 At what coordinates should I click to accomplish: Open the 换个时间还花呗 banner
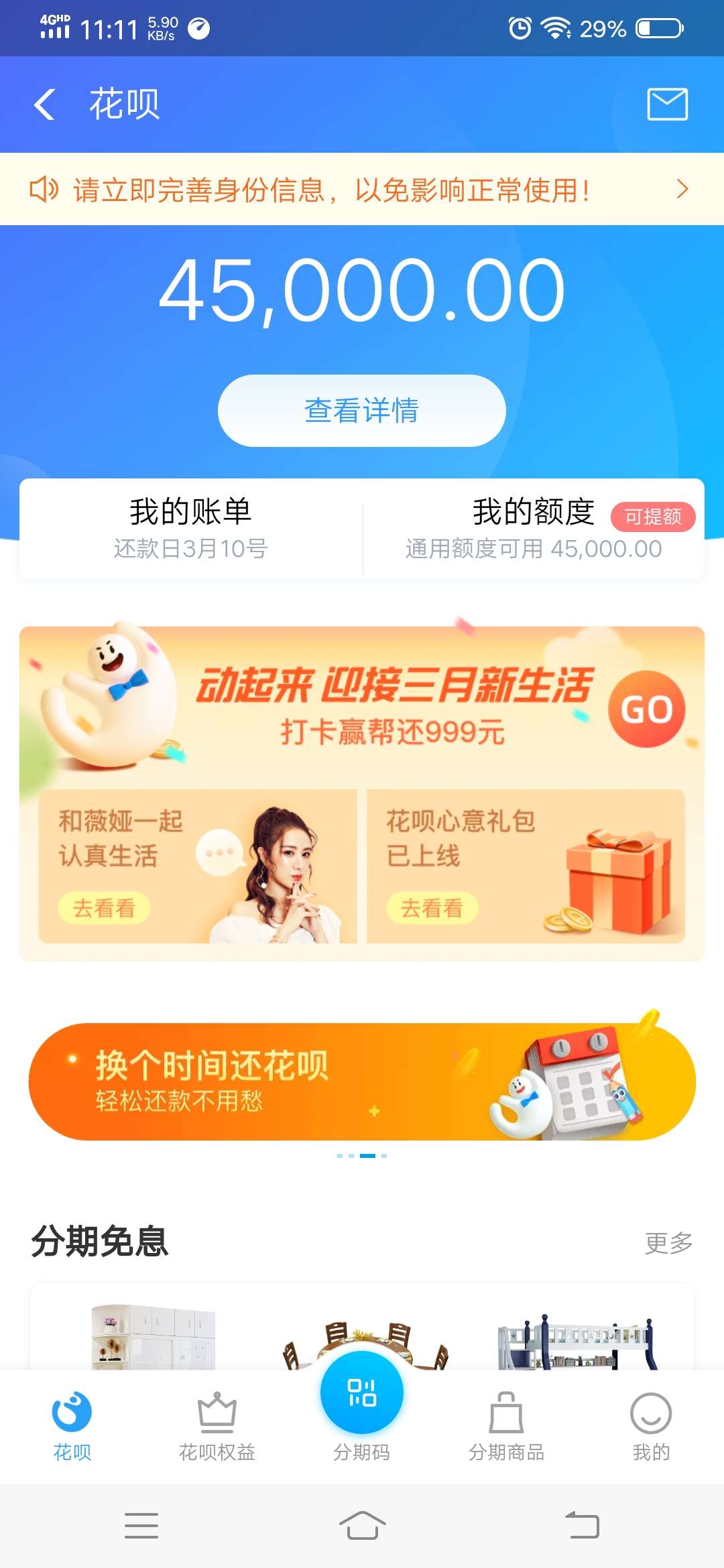pos(362,1082)
